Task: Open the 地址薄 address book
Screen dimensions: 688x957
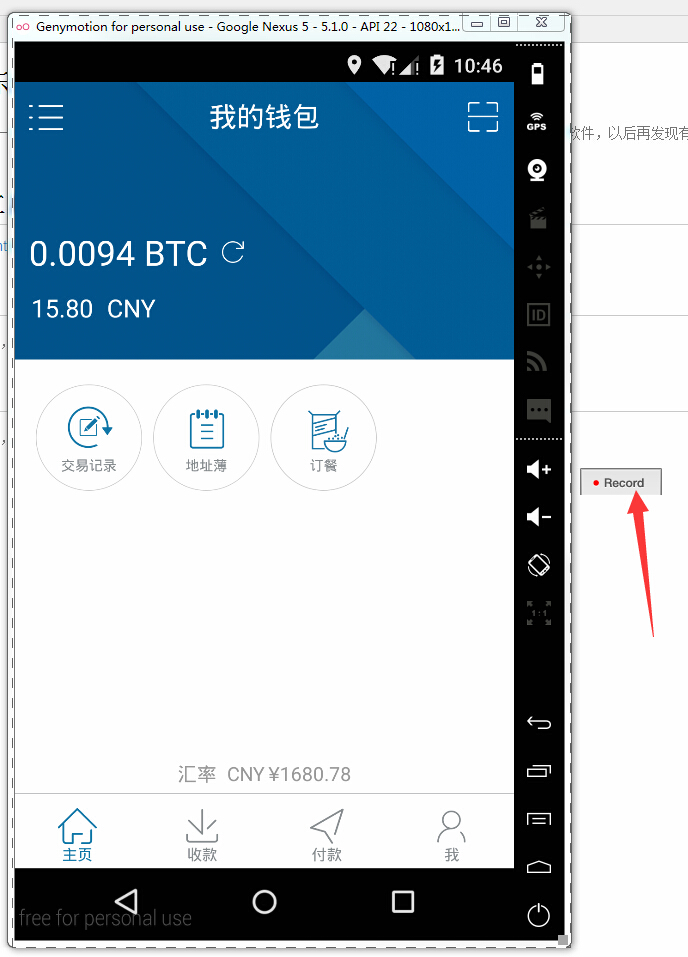Action: tap(206, 438)
